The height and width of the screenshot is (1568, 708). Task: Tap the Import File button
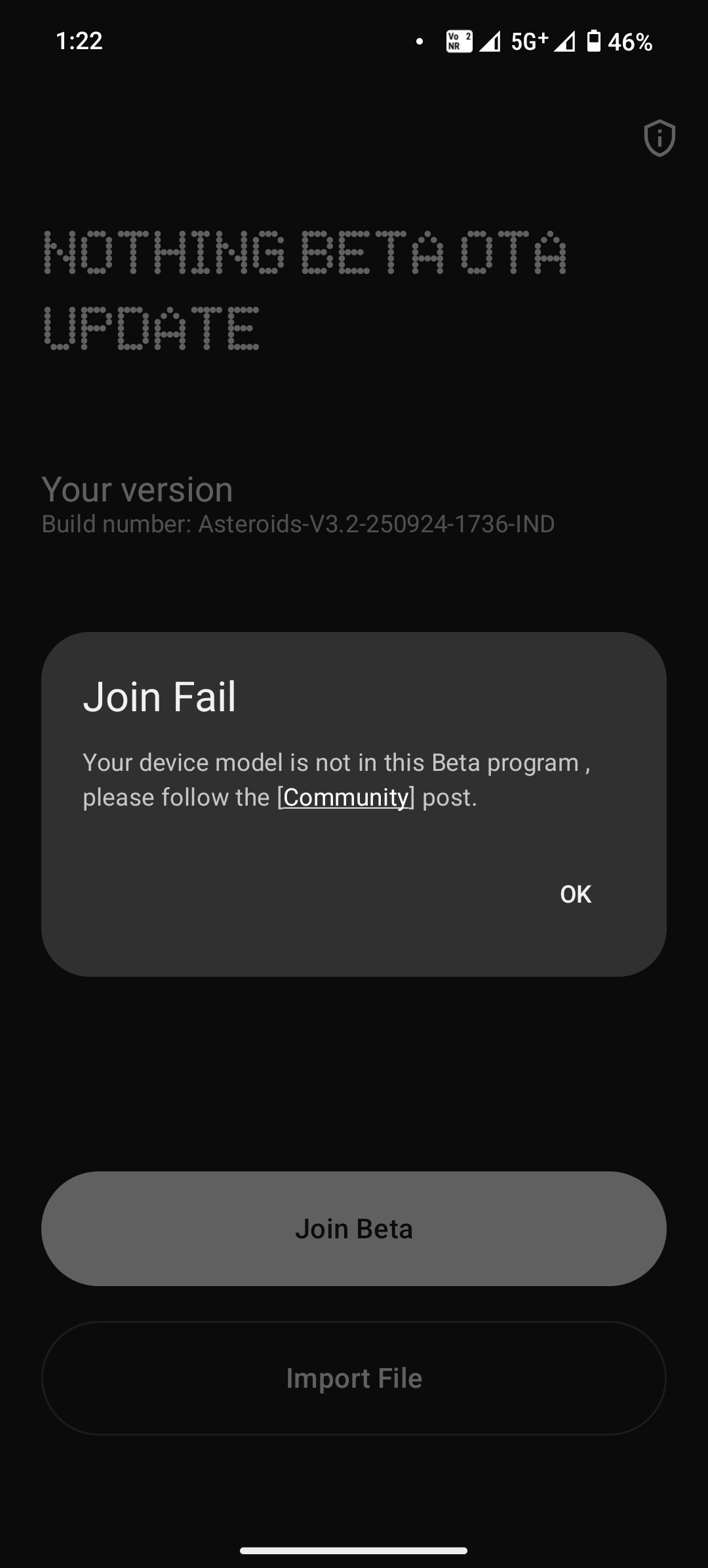pos(354,1378)
